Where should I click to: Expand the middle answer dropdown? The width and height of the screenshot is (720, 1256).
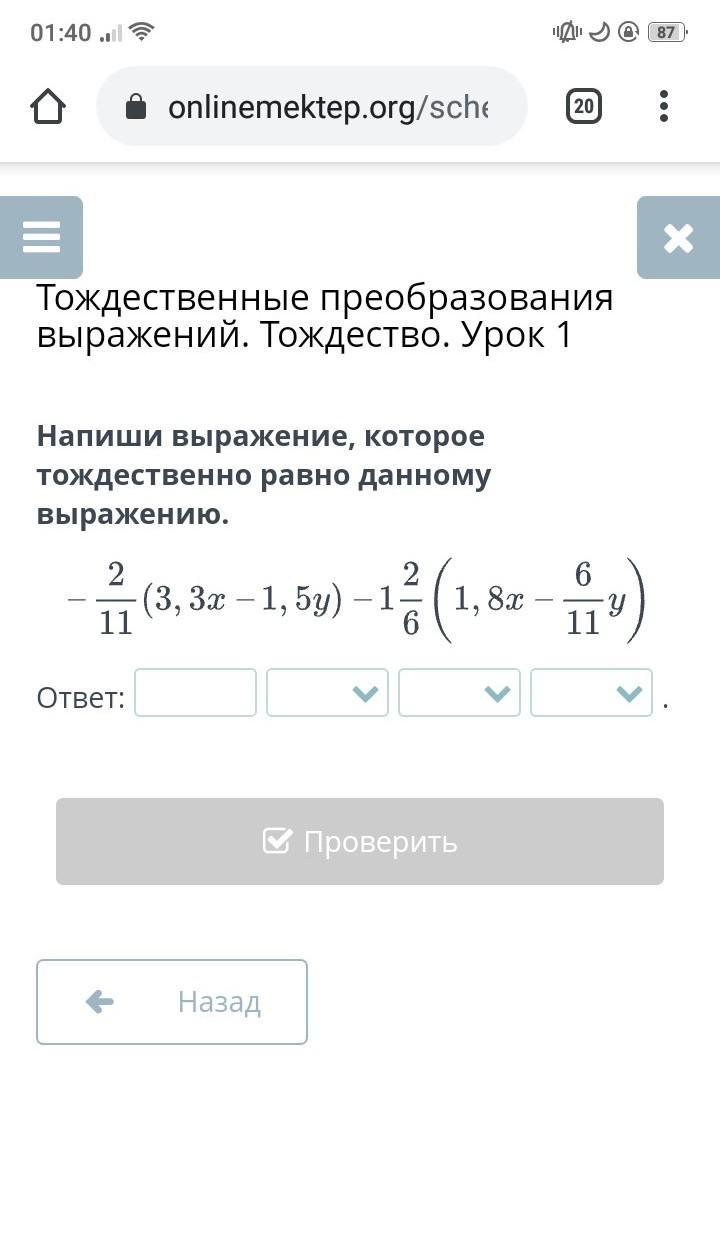pyautogui.click(x=459, y=693)
